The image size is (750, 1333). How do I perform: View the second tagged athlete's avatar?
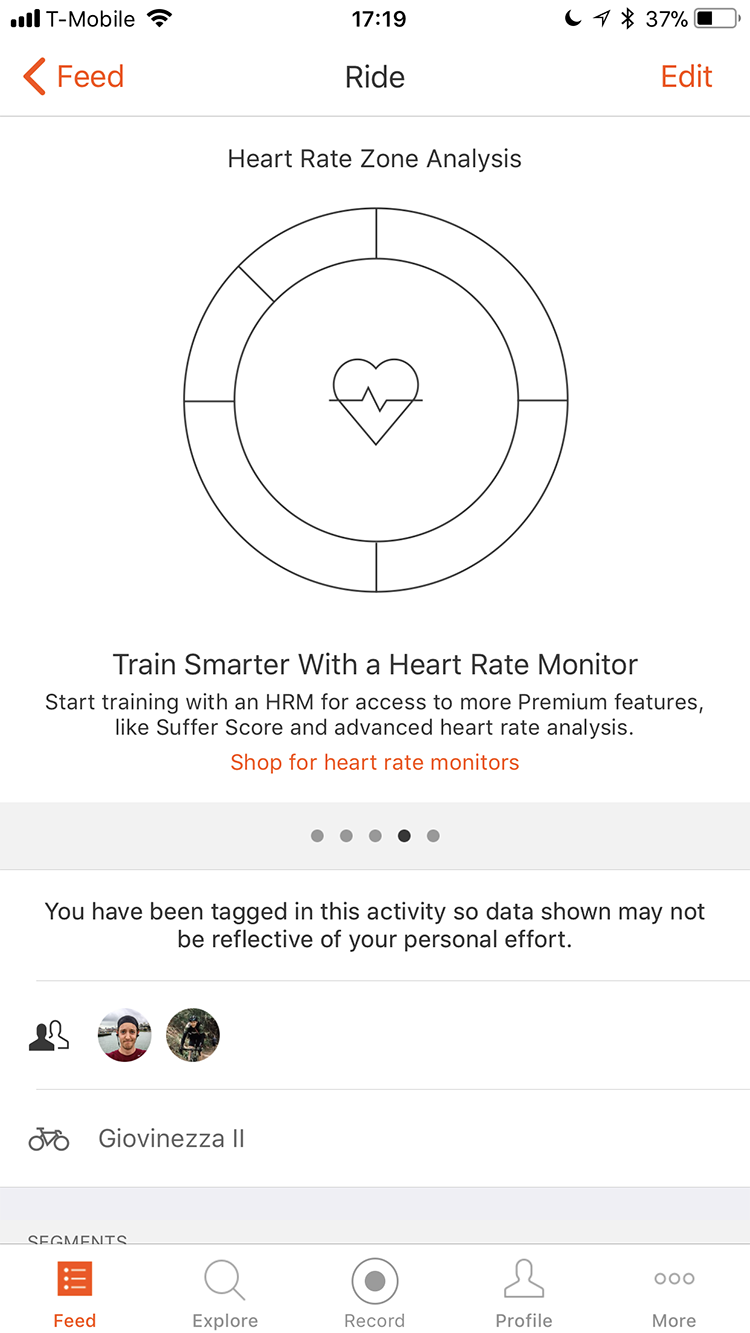[x=193, y=1035]
